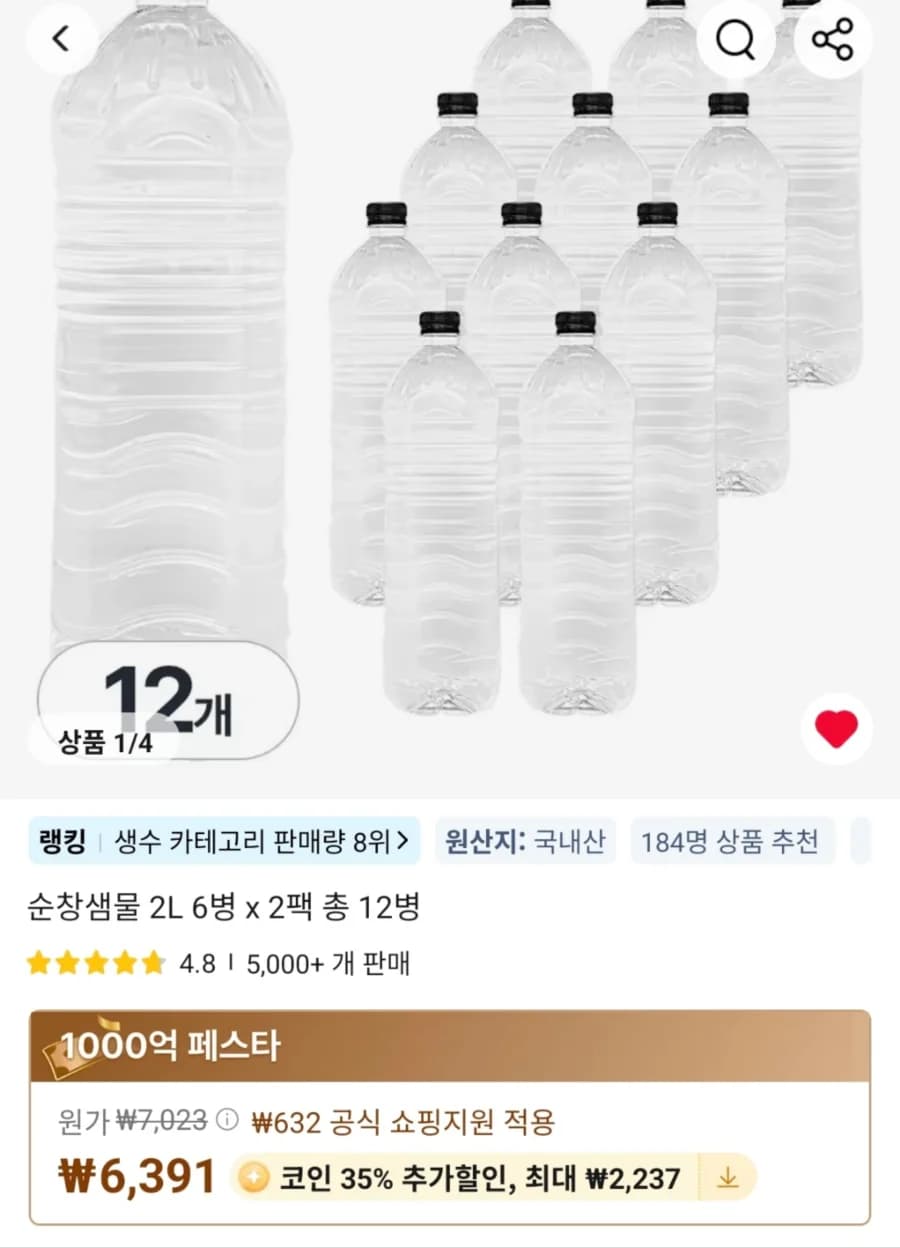Select the fifth rating star
This screenshot has height=1248, width=900.
click(x=152, y=963)
